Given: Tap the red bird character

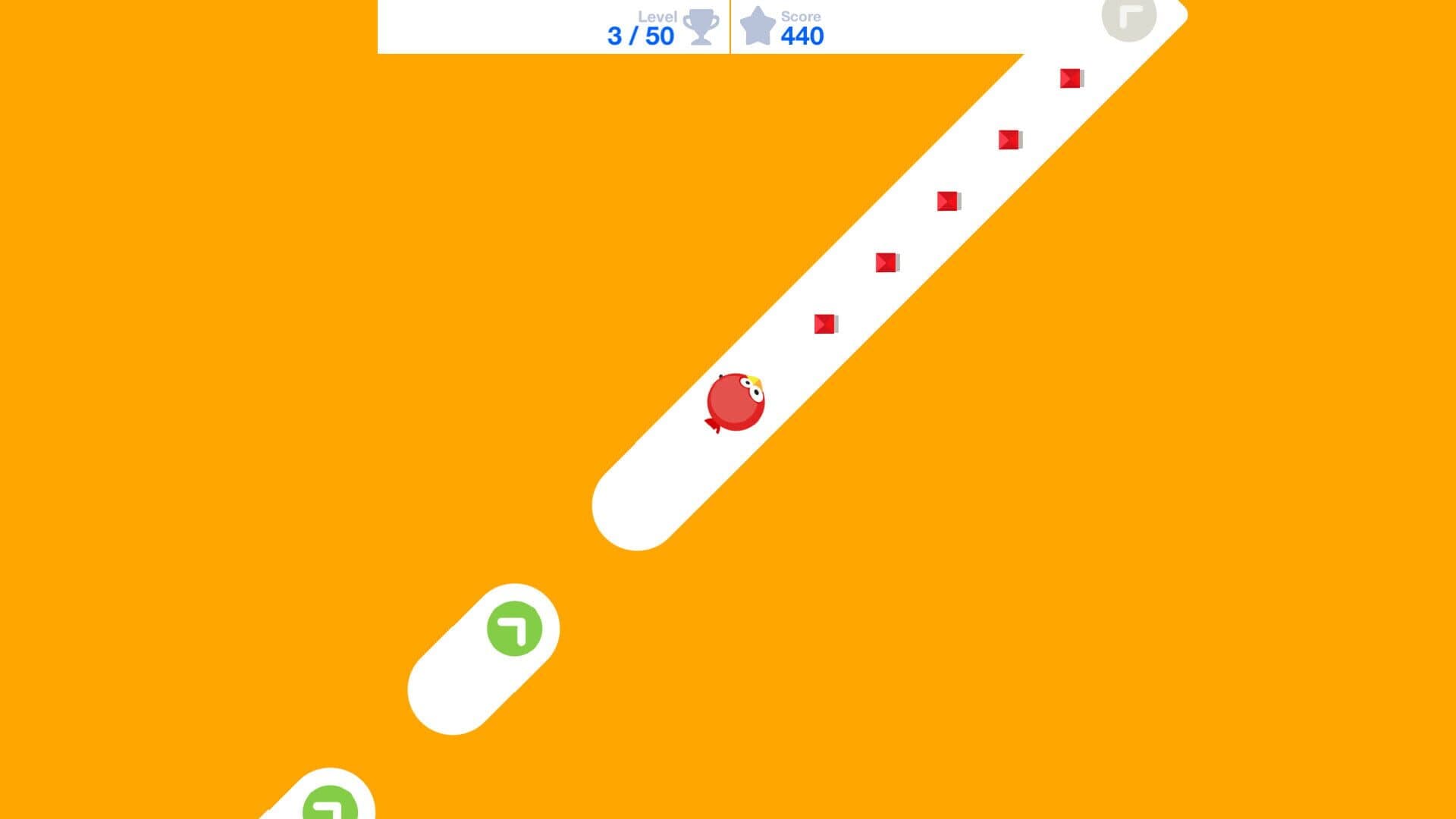Looking at the screenshot, I should coord(735,402).
